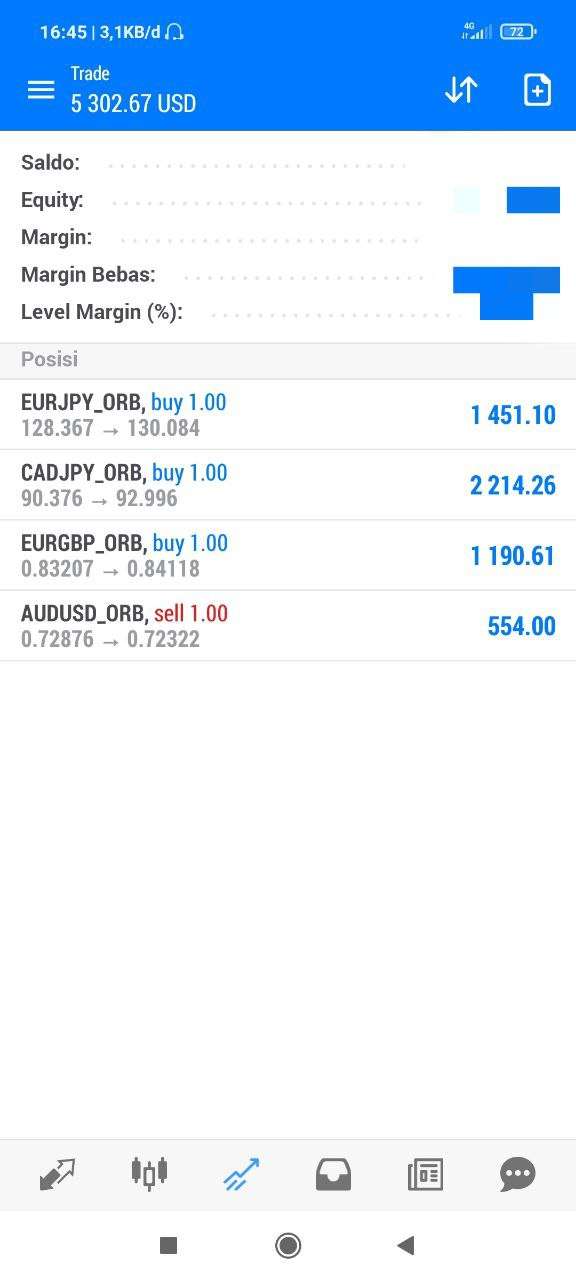Switch to the History inbox tab

coord(333,1174)
